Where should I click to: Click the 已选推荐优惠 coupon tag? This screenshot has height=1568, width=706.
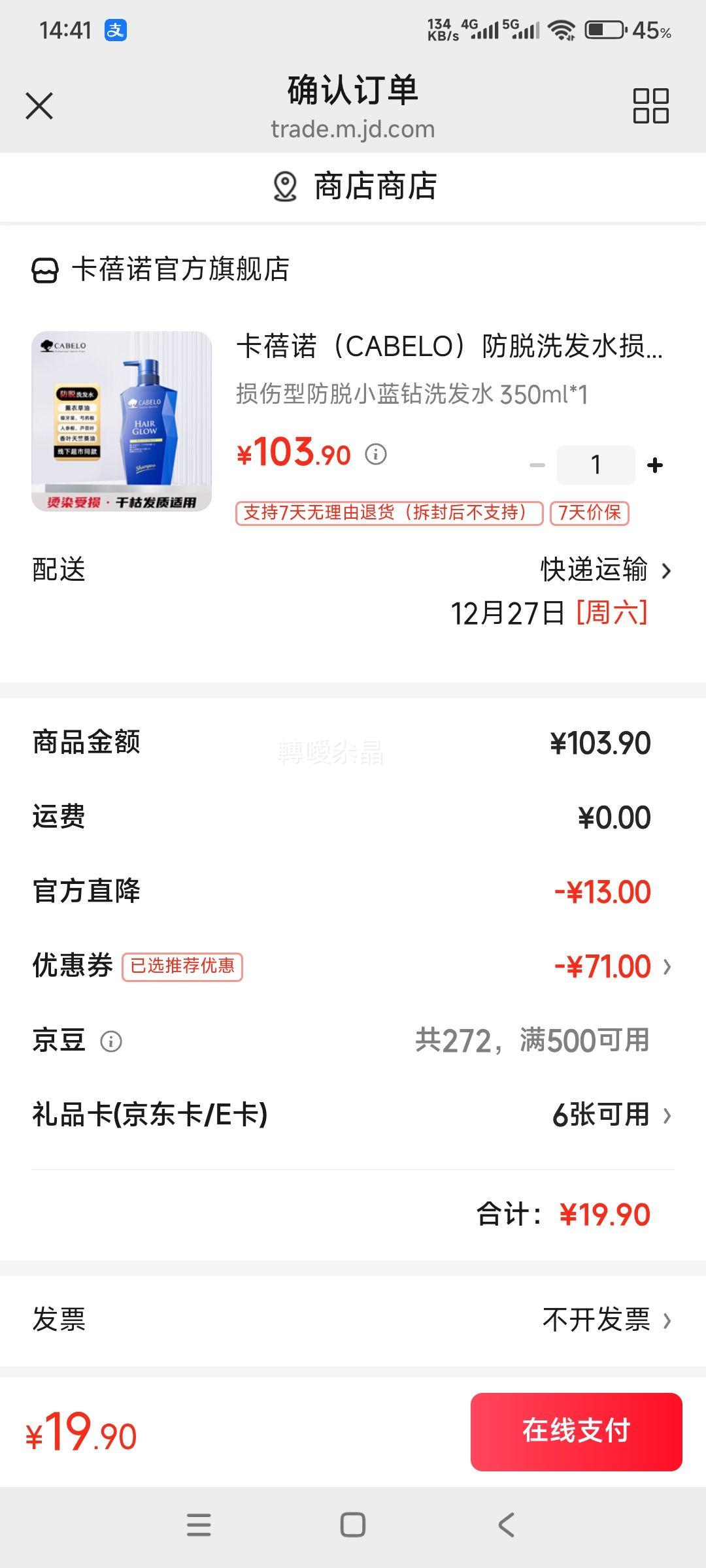coord(184,968)
